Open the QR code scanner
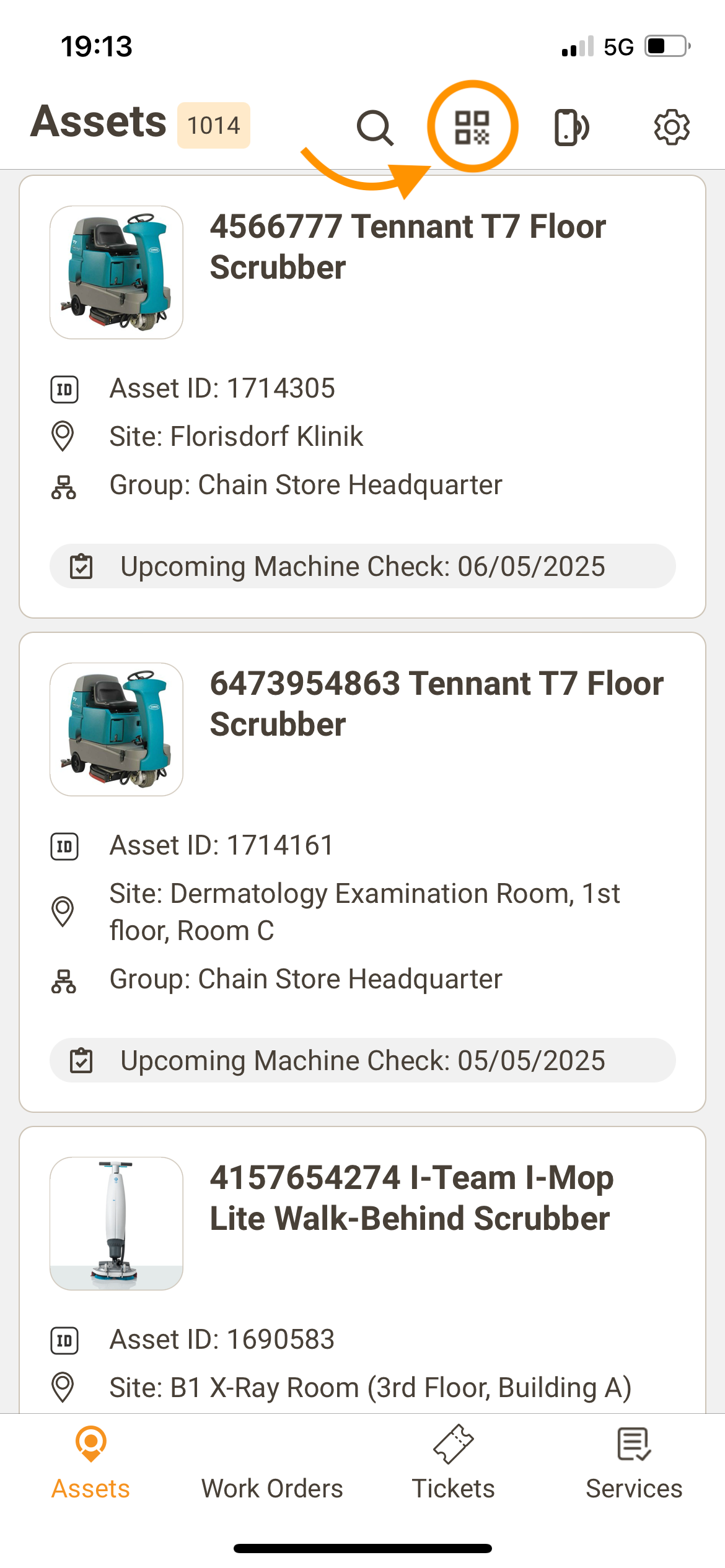Image resolution: width=725 pixels, height=1568 pixels. point(472,127)
